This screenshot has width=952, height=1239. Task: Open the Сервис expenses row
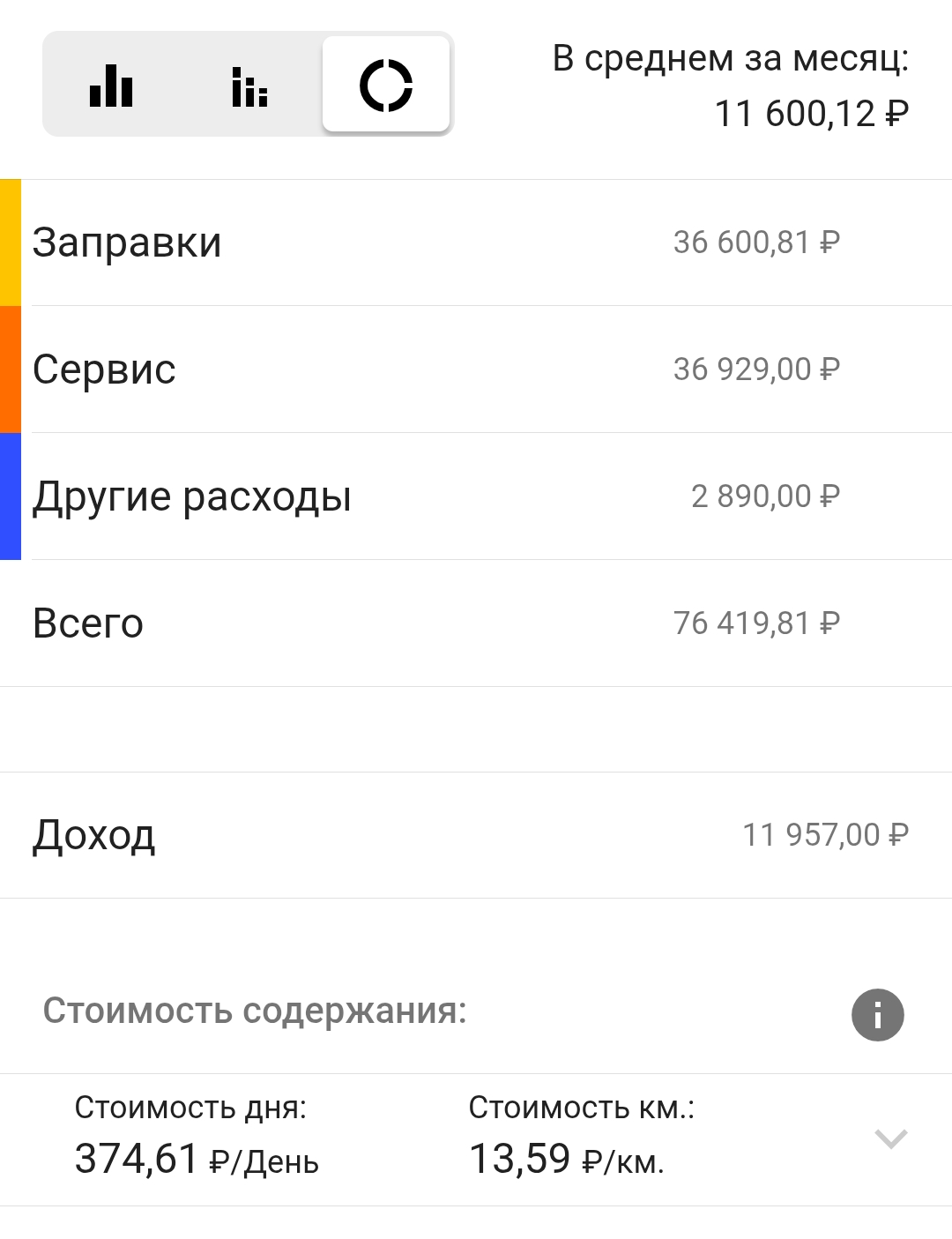click(x=476, y=369)
